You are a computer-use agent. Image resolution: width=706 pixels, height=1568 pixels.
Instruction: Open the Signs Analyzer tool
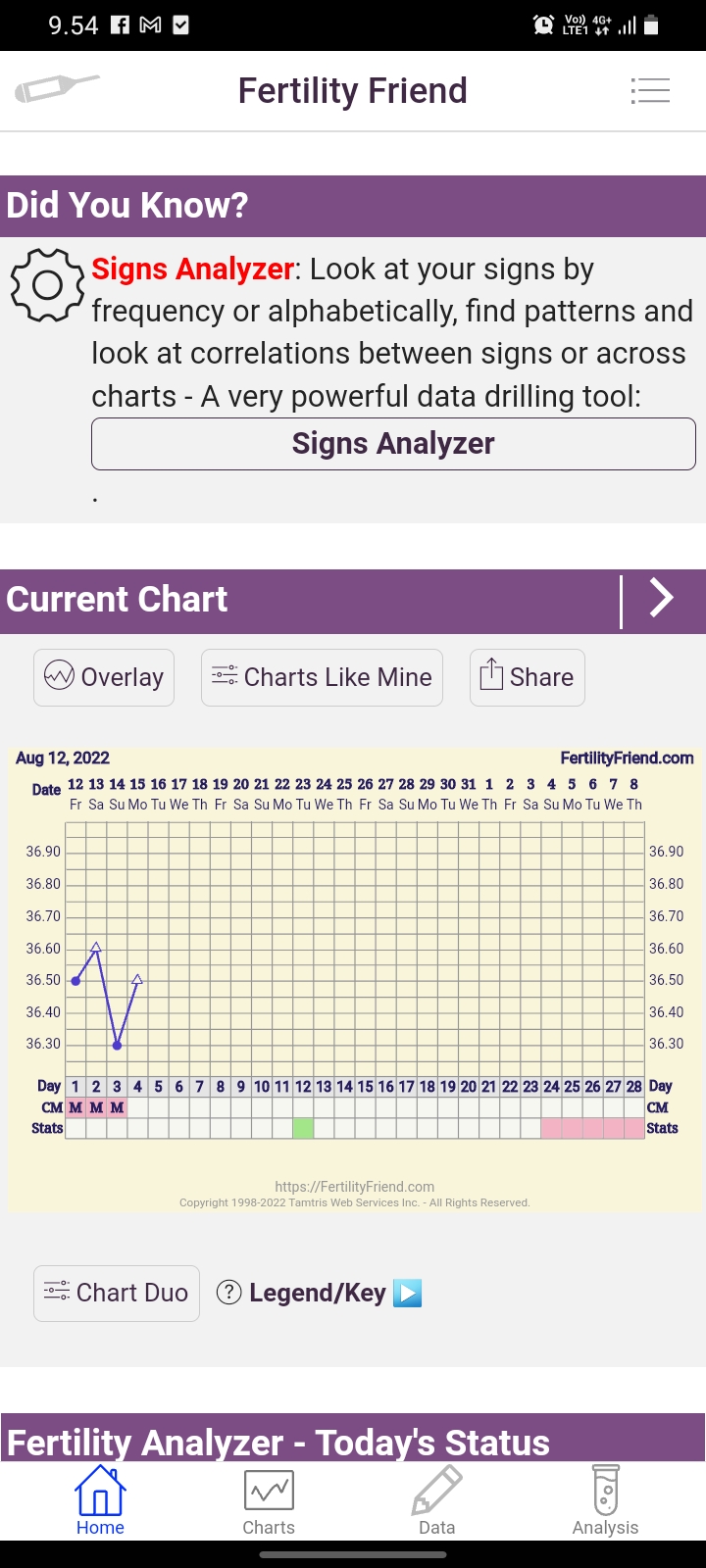(x=393, y=444)
